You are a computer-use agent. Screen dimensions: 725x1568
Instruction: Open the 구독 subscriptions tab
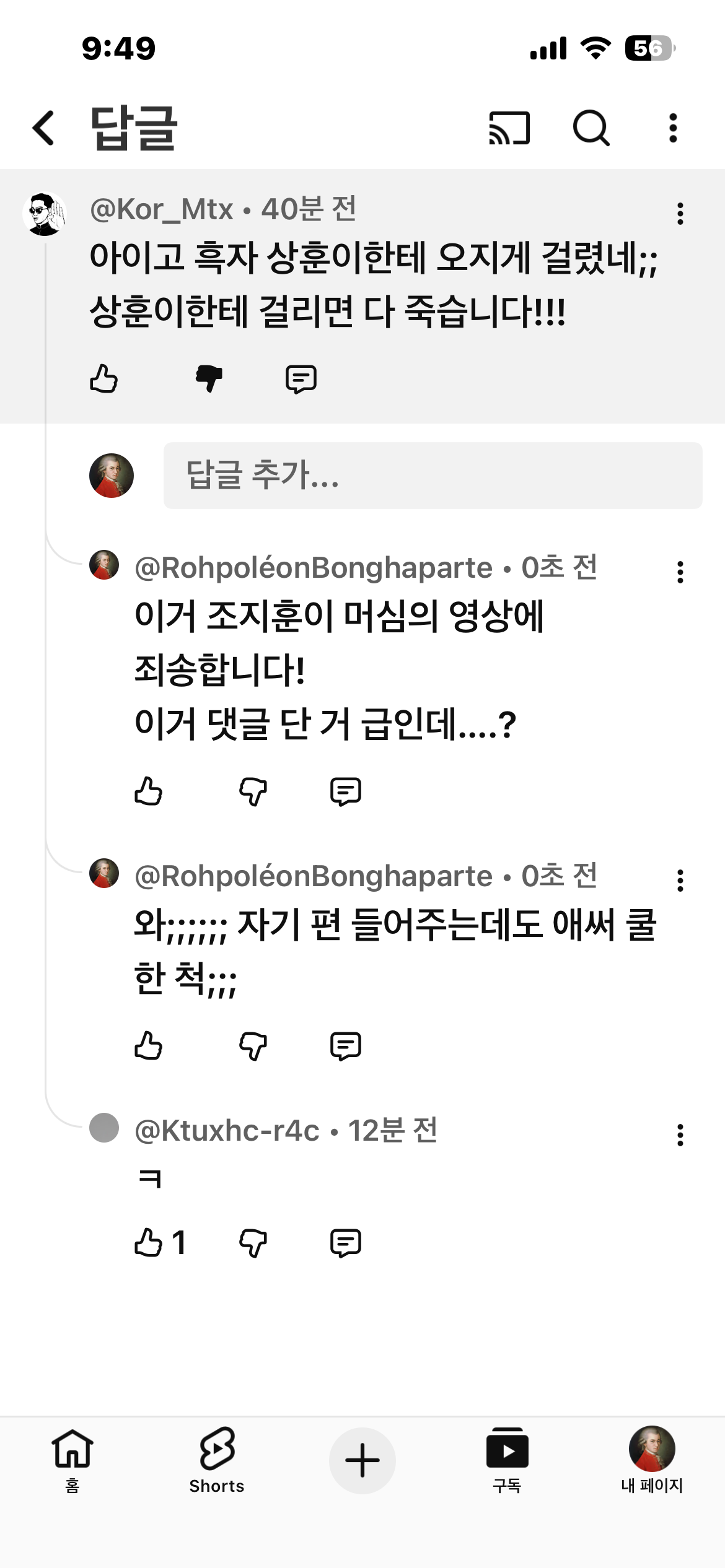pyautogui.click(x=507, y=1460)
